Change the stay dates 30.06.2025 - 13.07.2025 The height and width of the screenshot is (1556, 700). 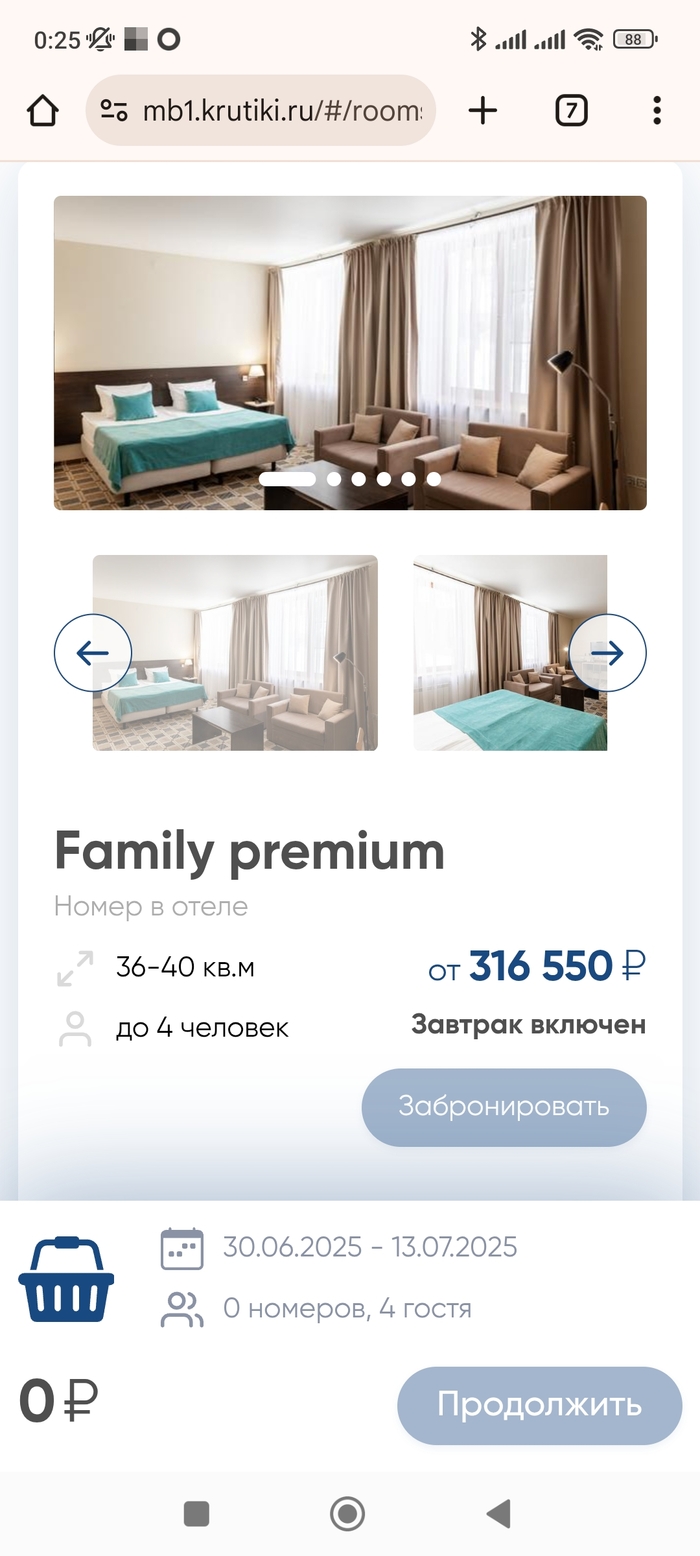point(369,1247)
